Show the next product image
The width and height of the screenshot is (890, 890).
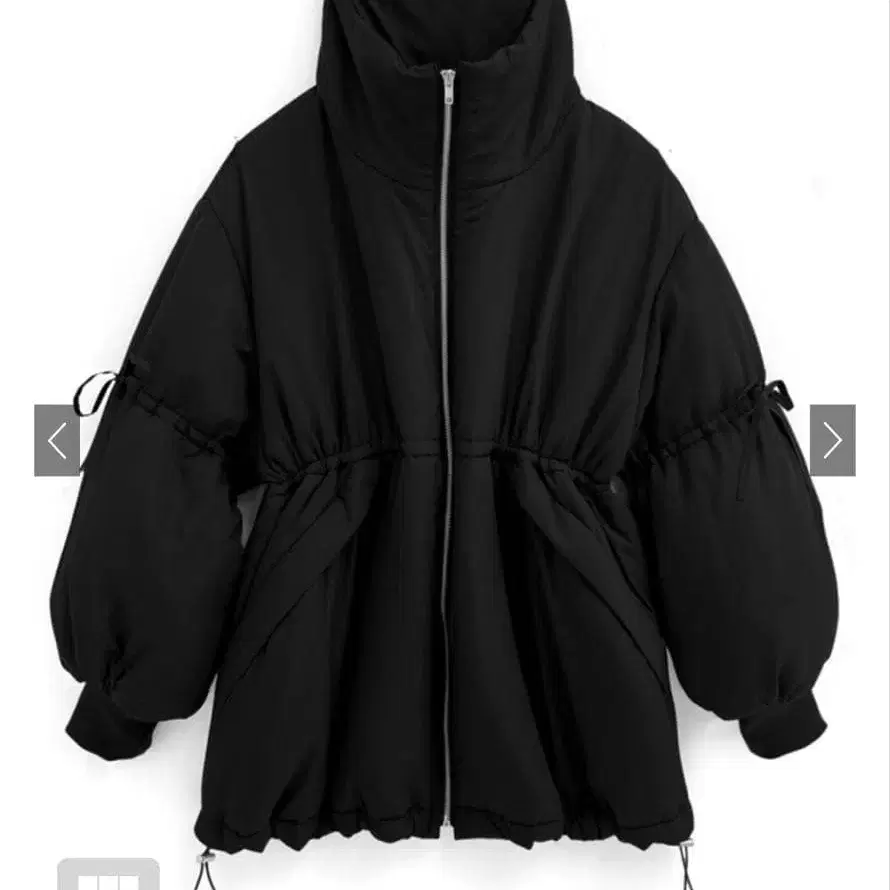832,440
